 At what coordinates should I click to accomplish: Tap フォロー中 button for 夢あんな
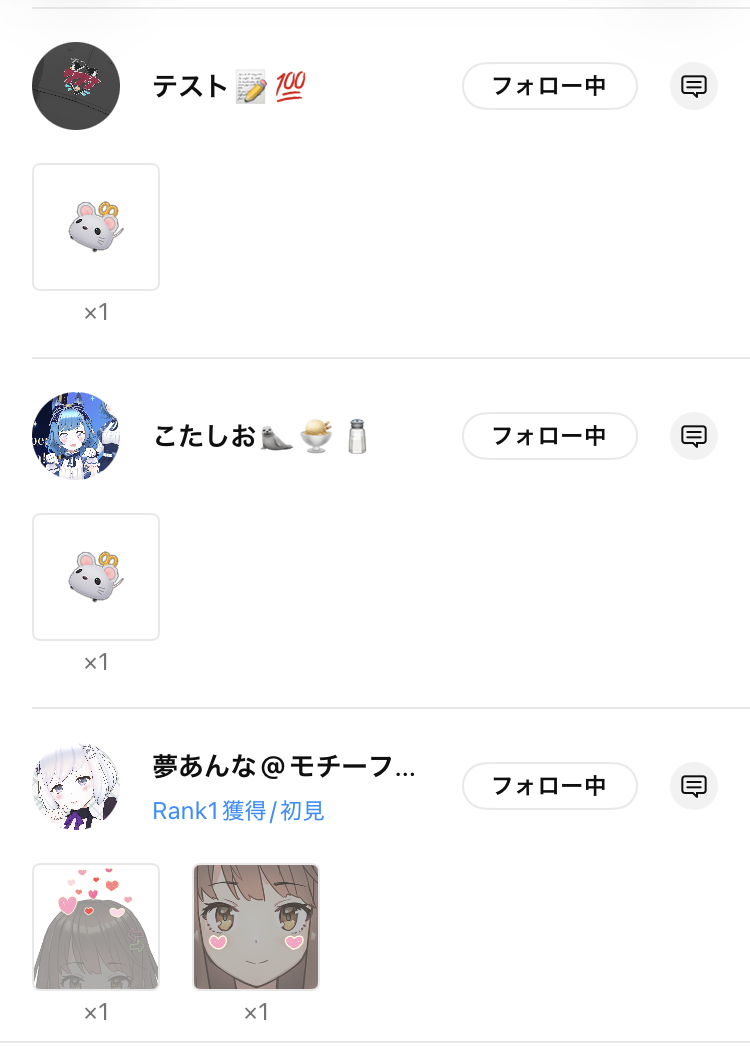[549, 786]
